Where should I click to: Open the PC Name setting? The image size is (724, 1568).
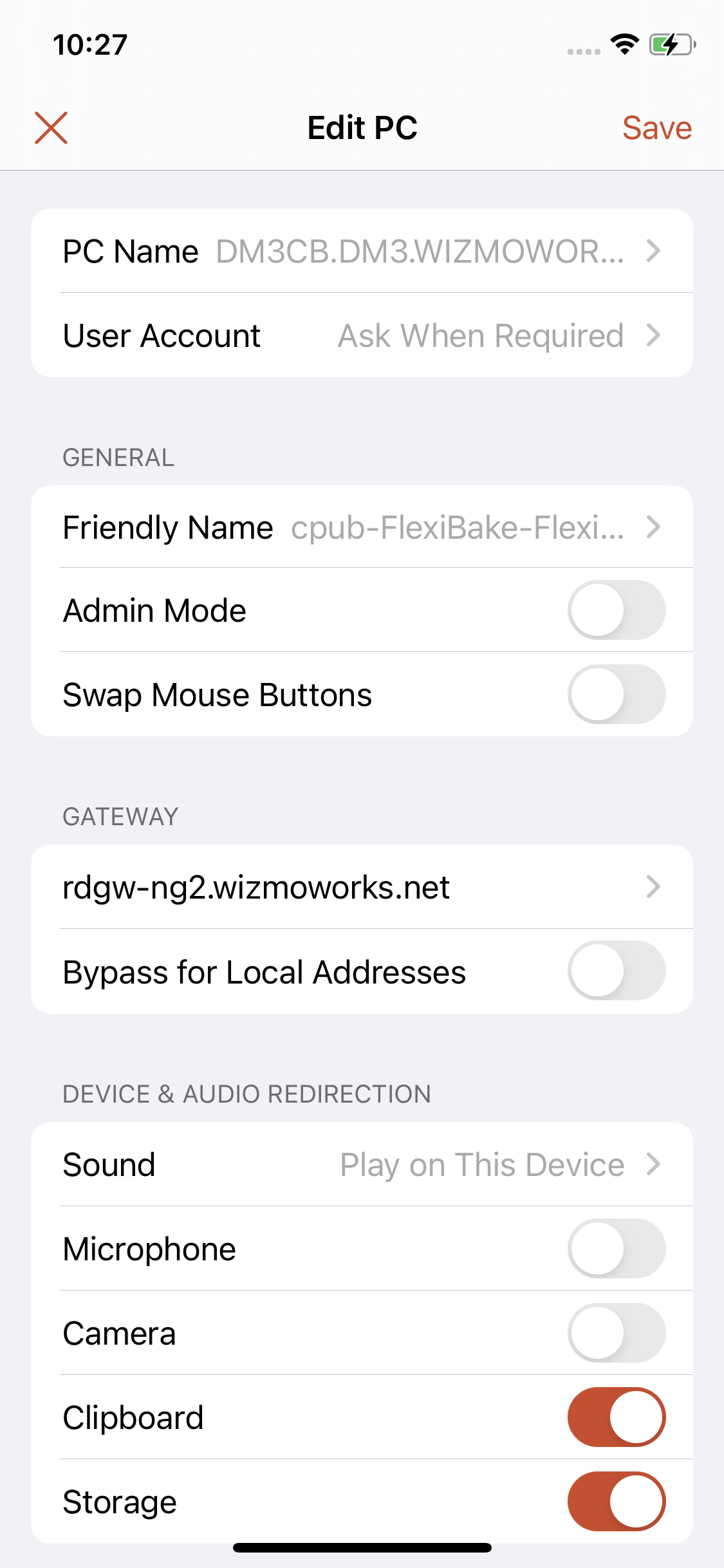[x=362, y=251]
